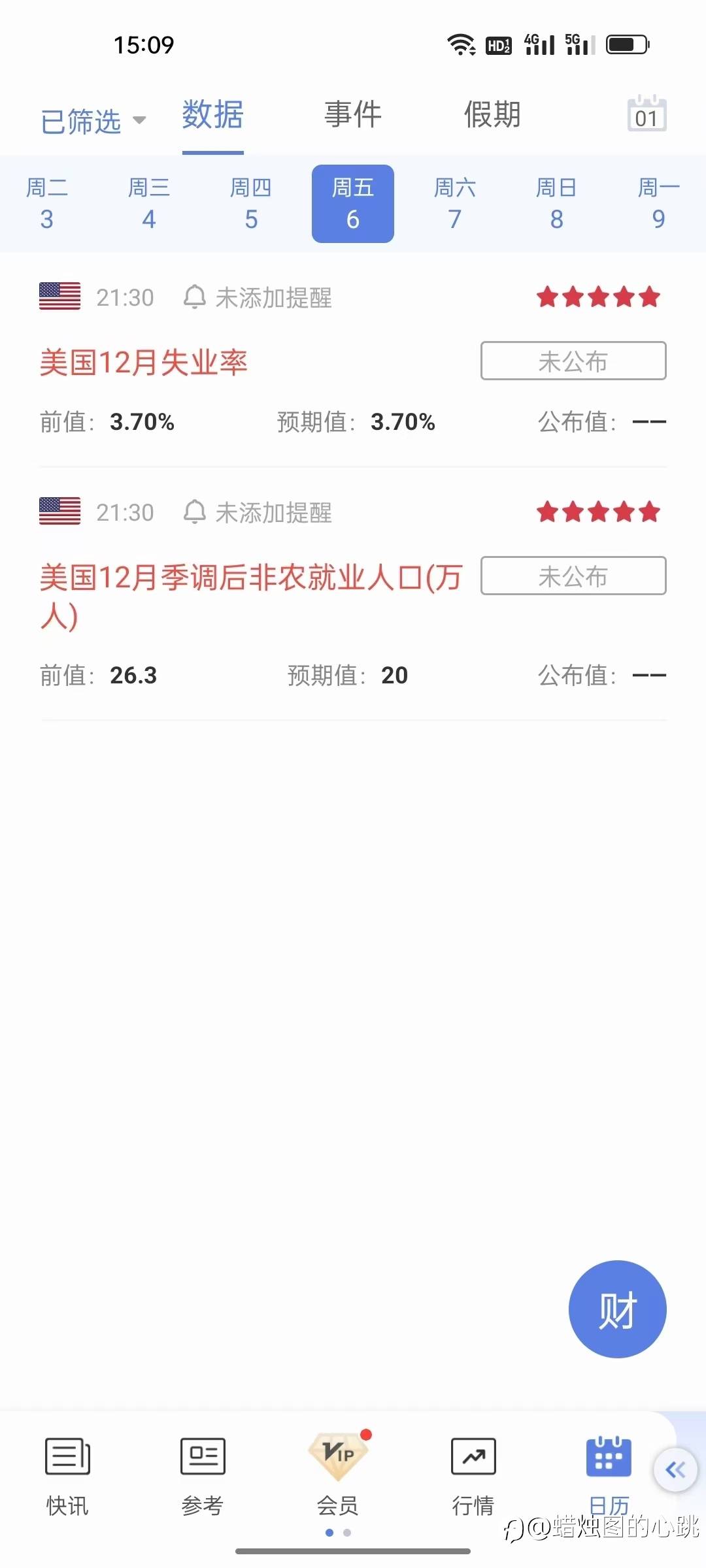This screenshot has height=1568, width=706.
Task: Select 周四 5 in the date strip
Action: pos(251,204)
